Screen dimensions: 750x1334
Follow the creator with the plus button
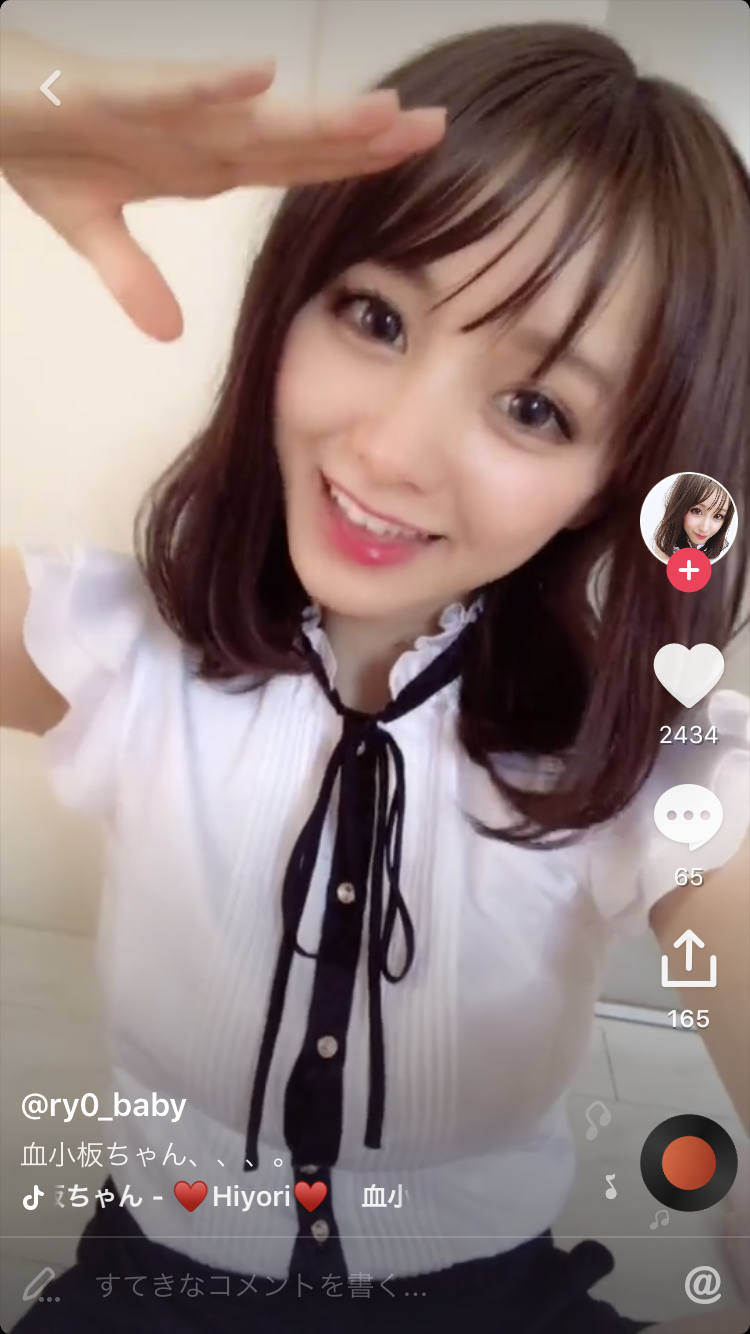pyautogui.click(x=688, y=571)
